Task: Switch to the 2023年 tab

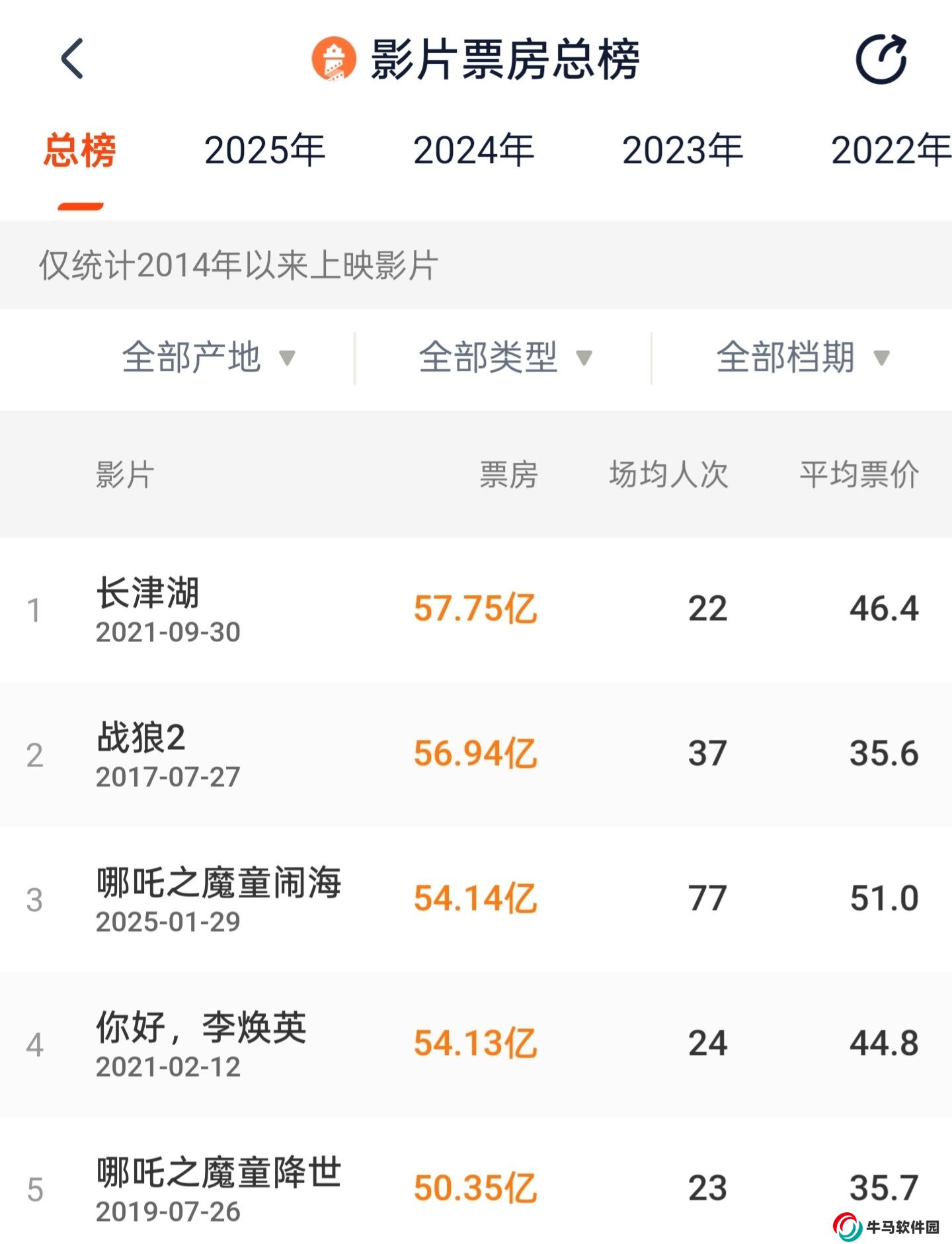Action: coord(682,151)
